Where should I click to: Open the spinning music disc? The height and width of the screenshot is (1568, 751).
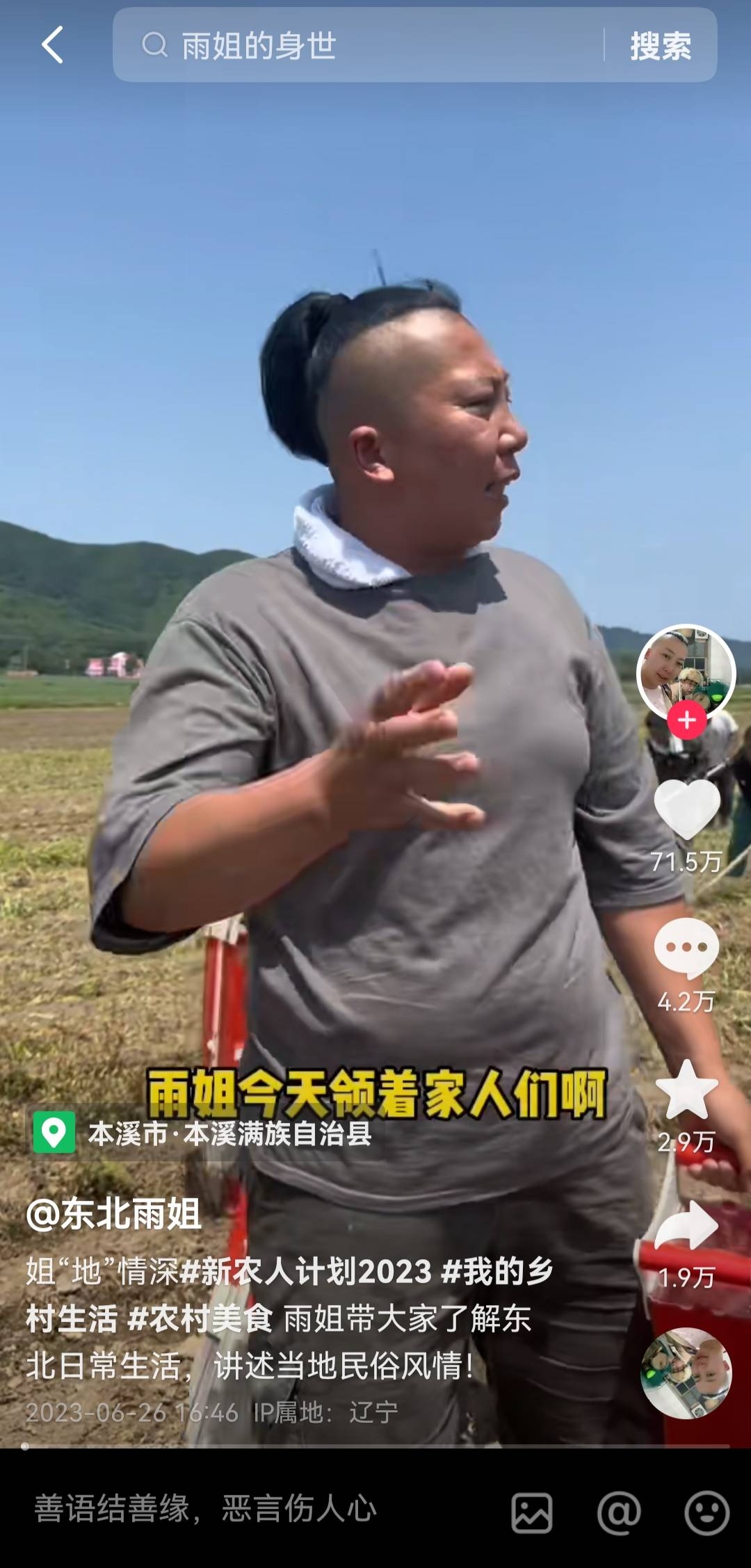point(686,1373)
